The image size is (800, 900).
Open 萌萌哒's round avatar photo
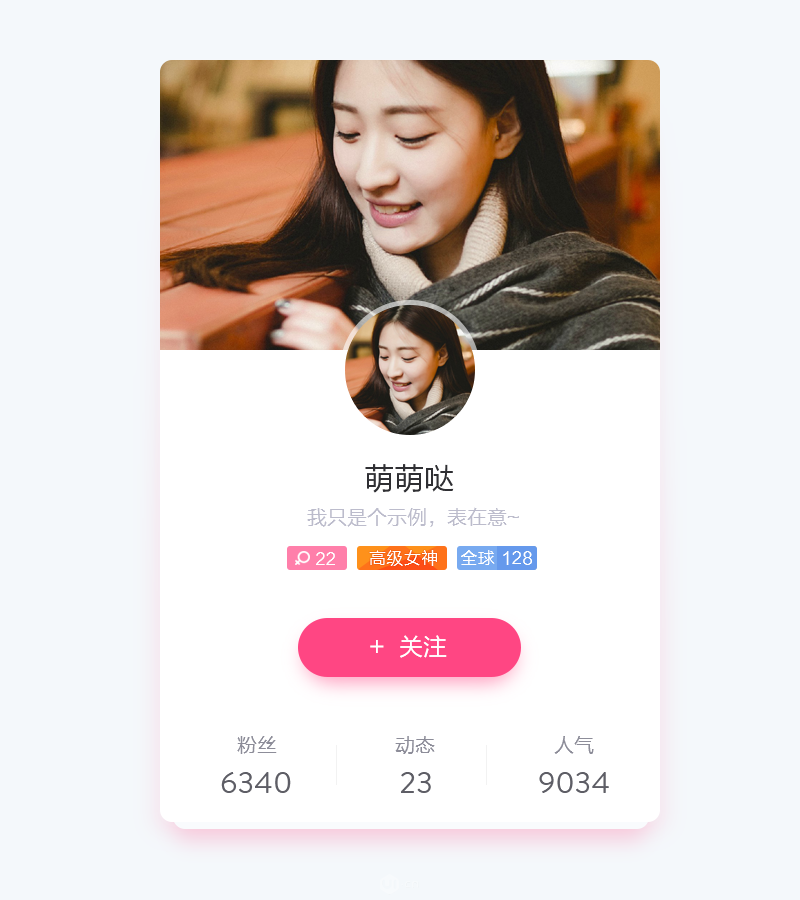[409, 370]
